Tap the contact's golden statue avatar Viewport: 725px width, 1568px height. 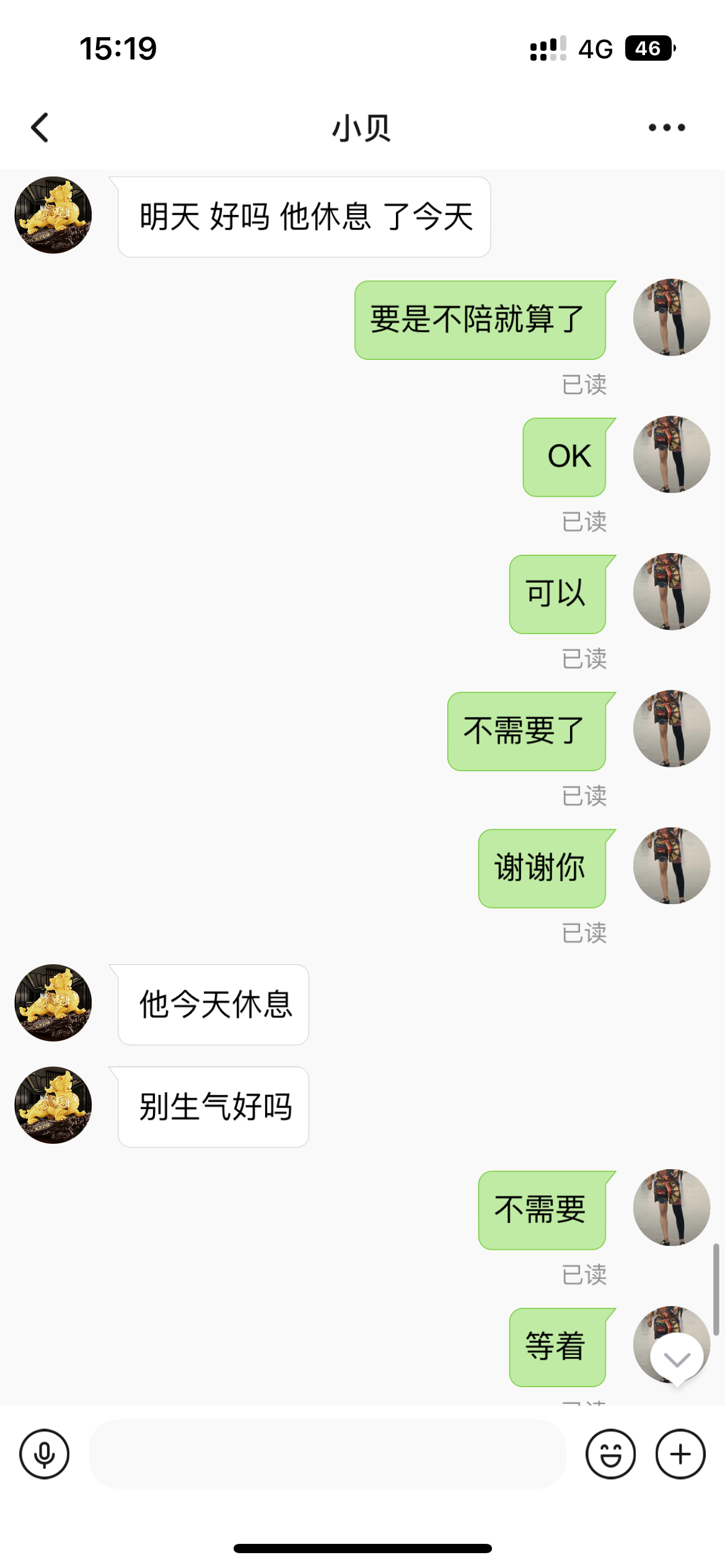53,214
